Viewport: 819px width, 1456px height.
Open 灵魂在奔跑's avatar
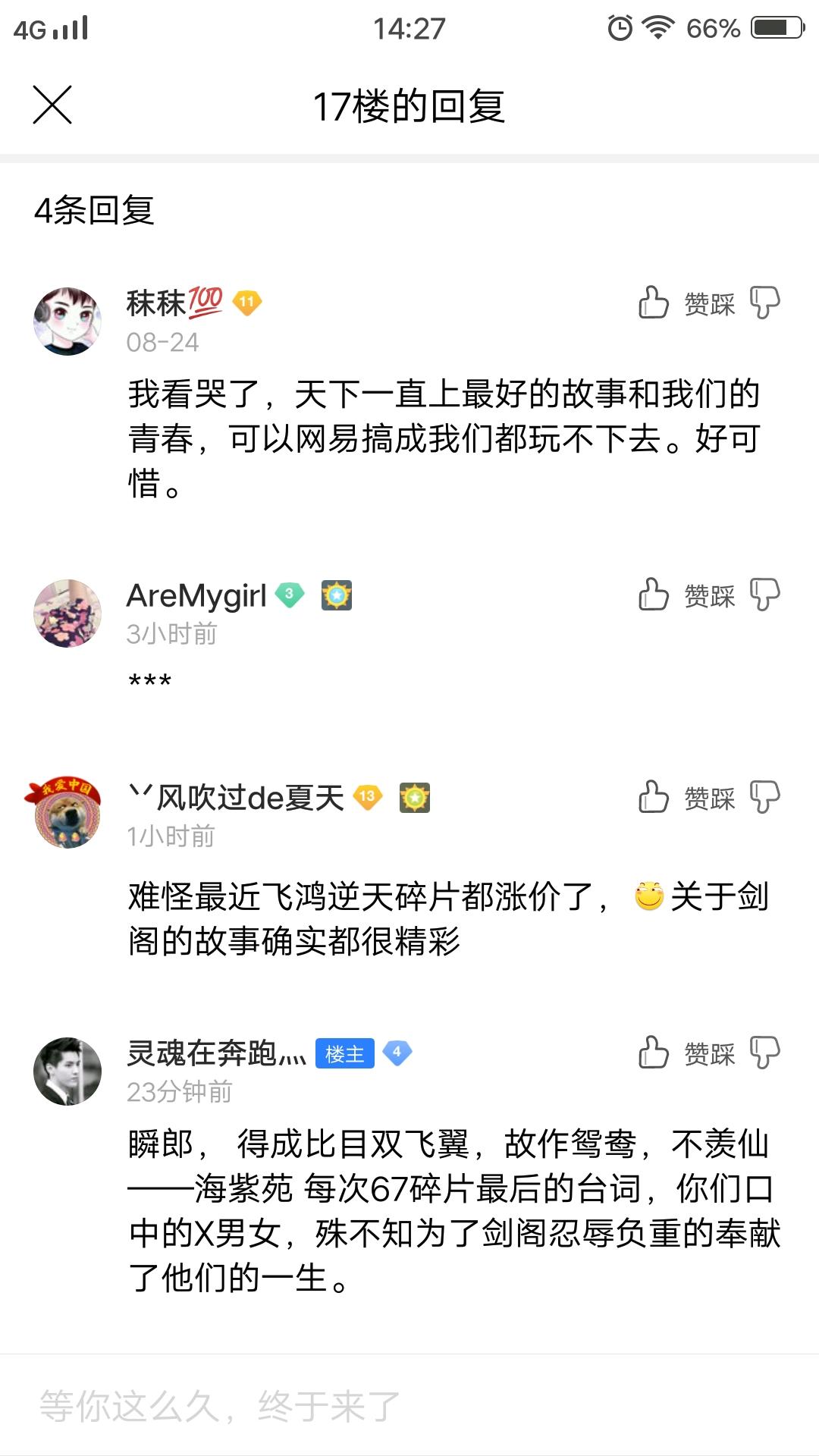(67, 1071)
